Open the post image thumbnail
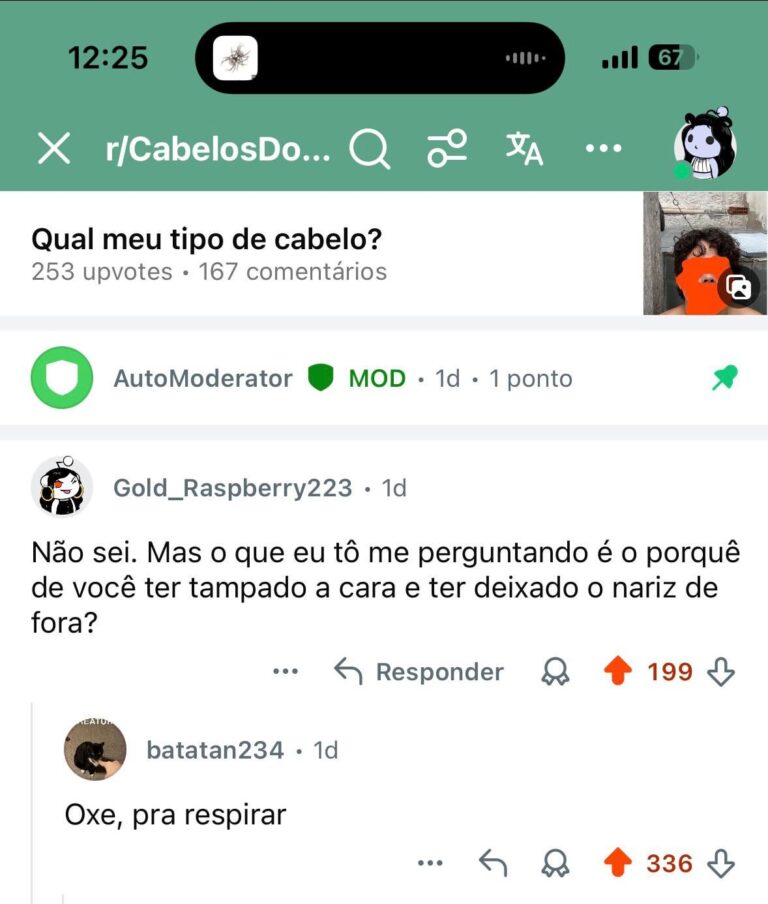Viewport: 768px width, 904px height. [x=704, y=253]
